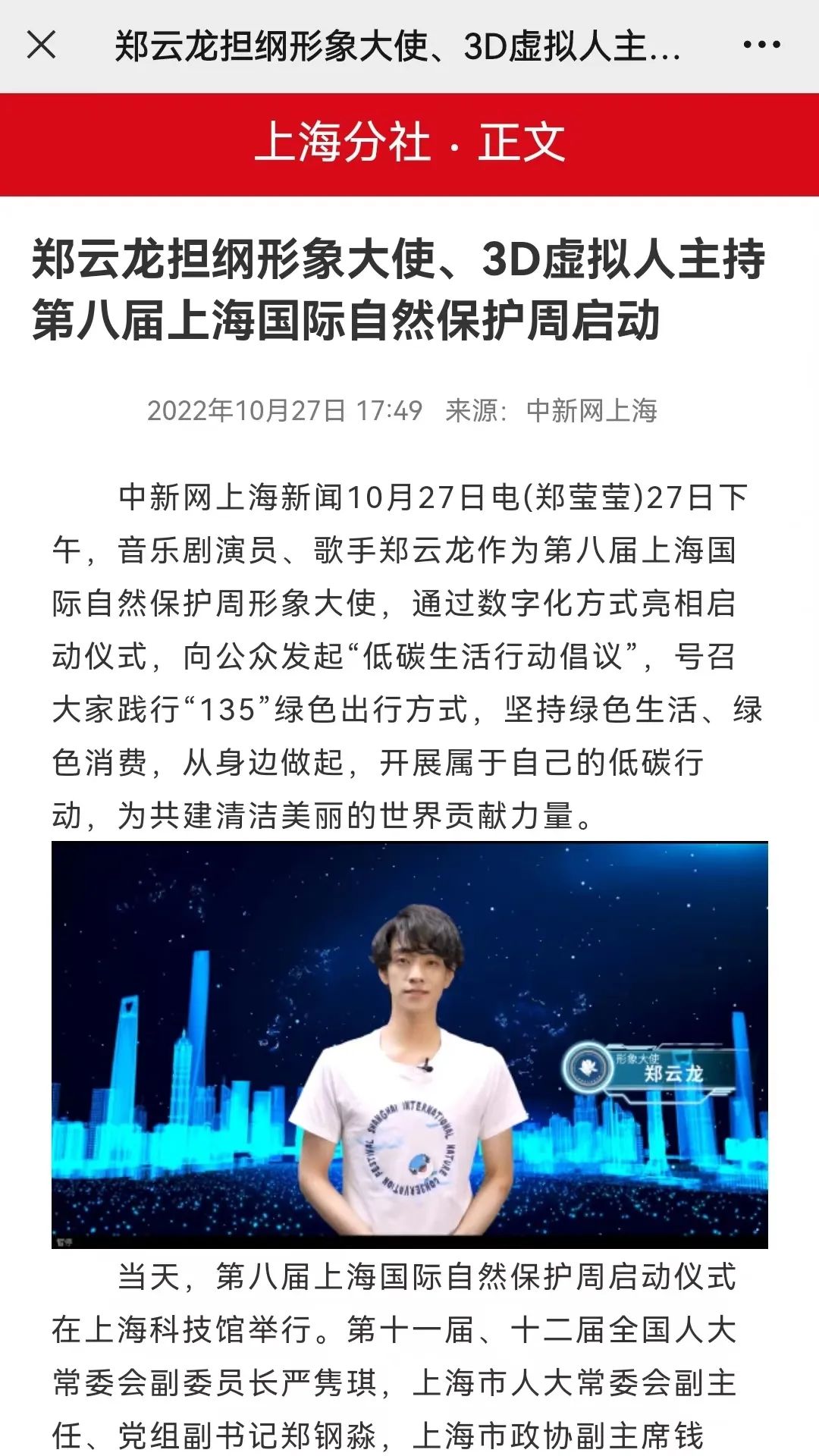Open the three-dot overflow menu
Image resolution: width=819 pixels, height=1456 pixels.
pyautogui.click(x=761, y=45)
